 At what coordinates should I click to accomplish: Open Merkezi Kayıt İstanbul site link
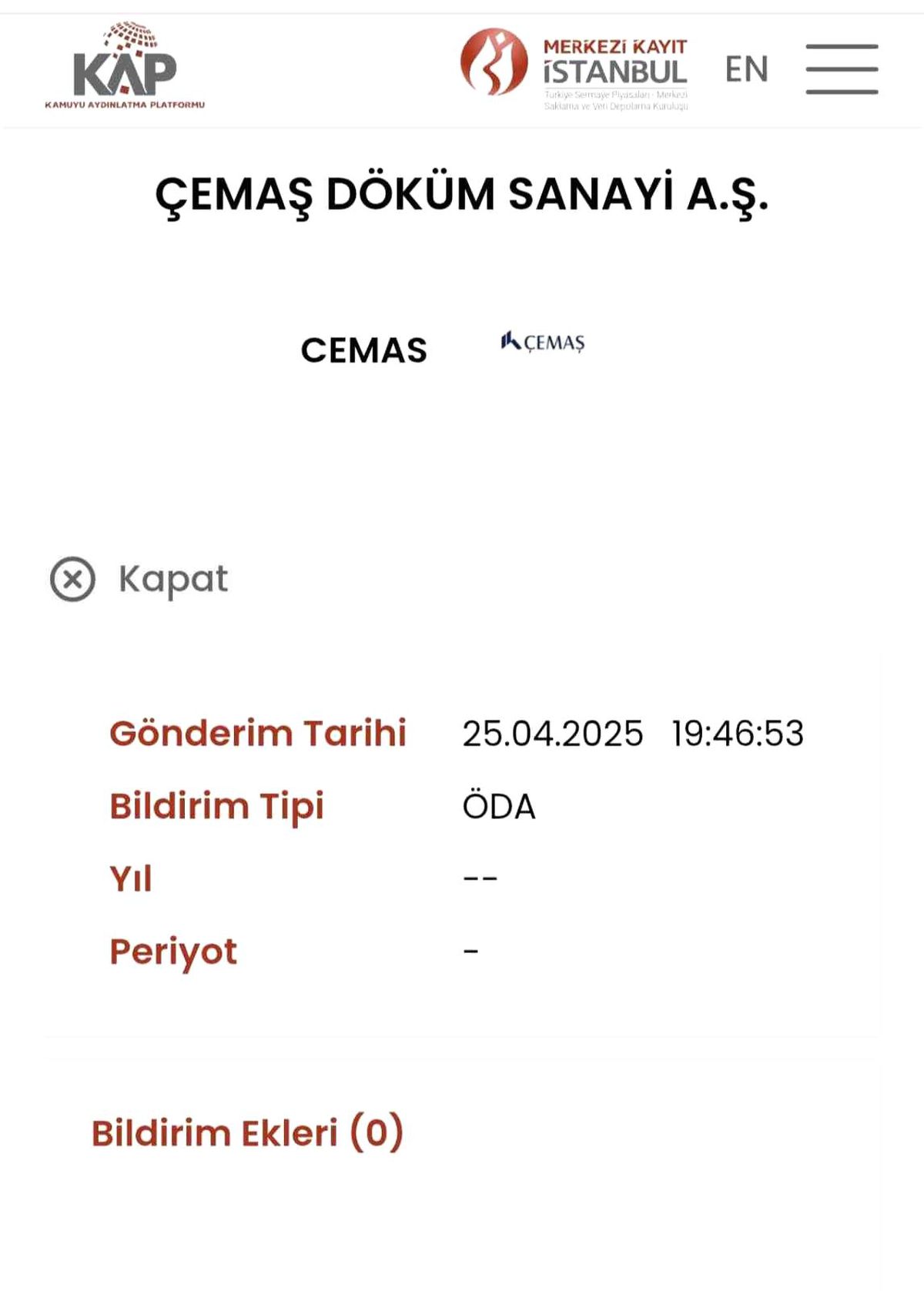(x=574, y=69)
